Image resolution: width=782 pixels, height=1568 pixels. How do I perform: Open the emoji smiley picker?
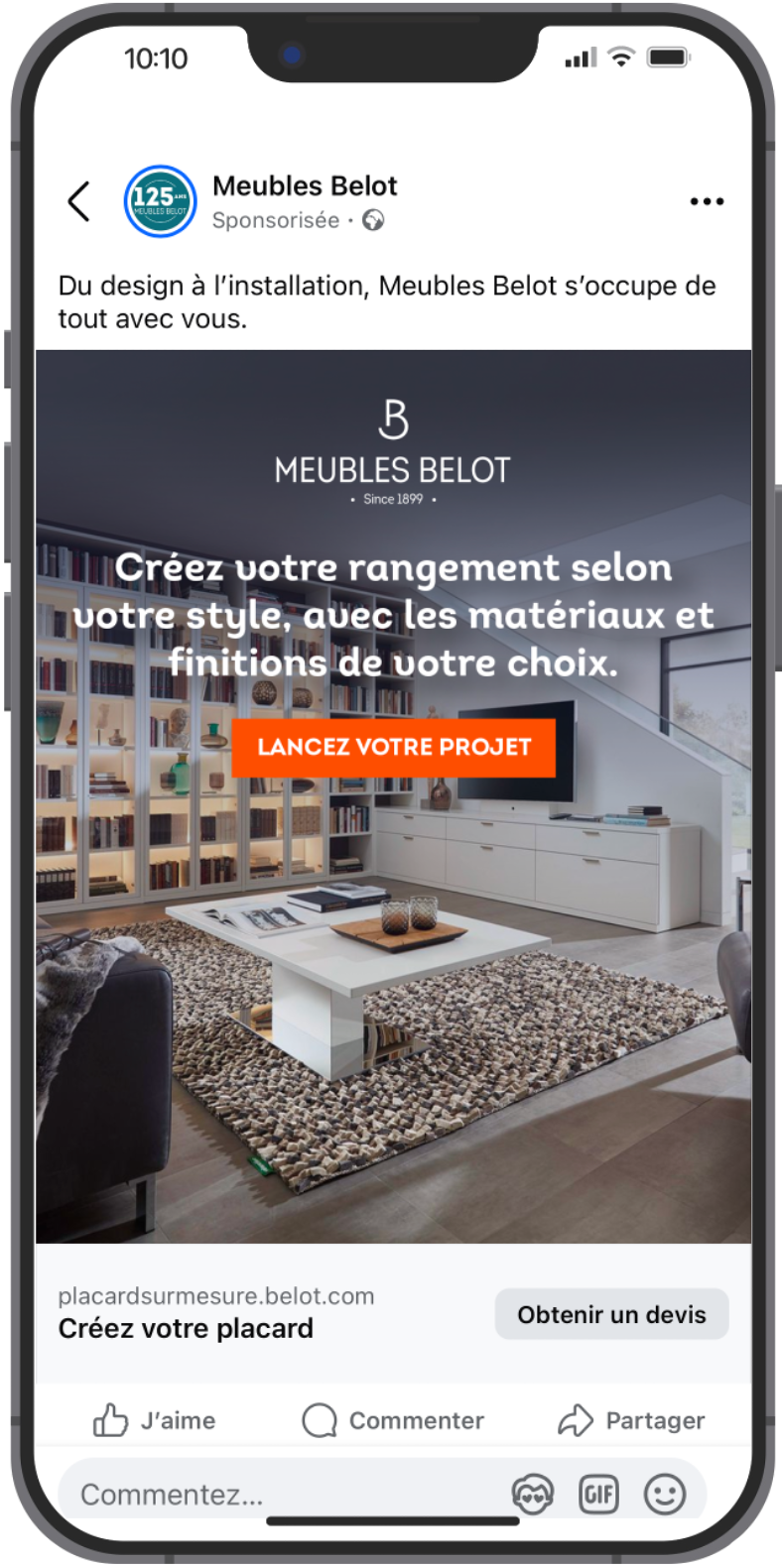(x=664, y=1494)
